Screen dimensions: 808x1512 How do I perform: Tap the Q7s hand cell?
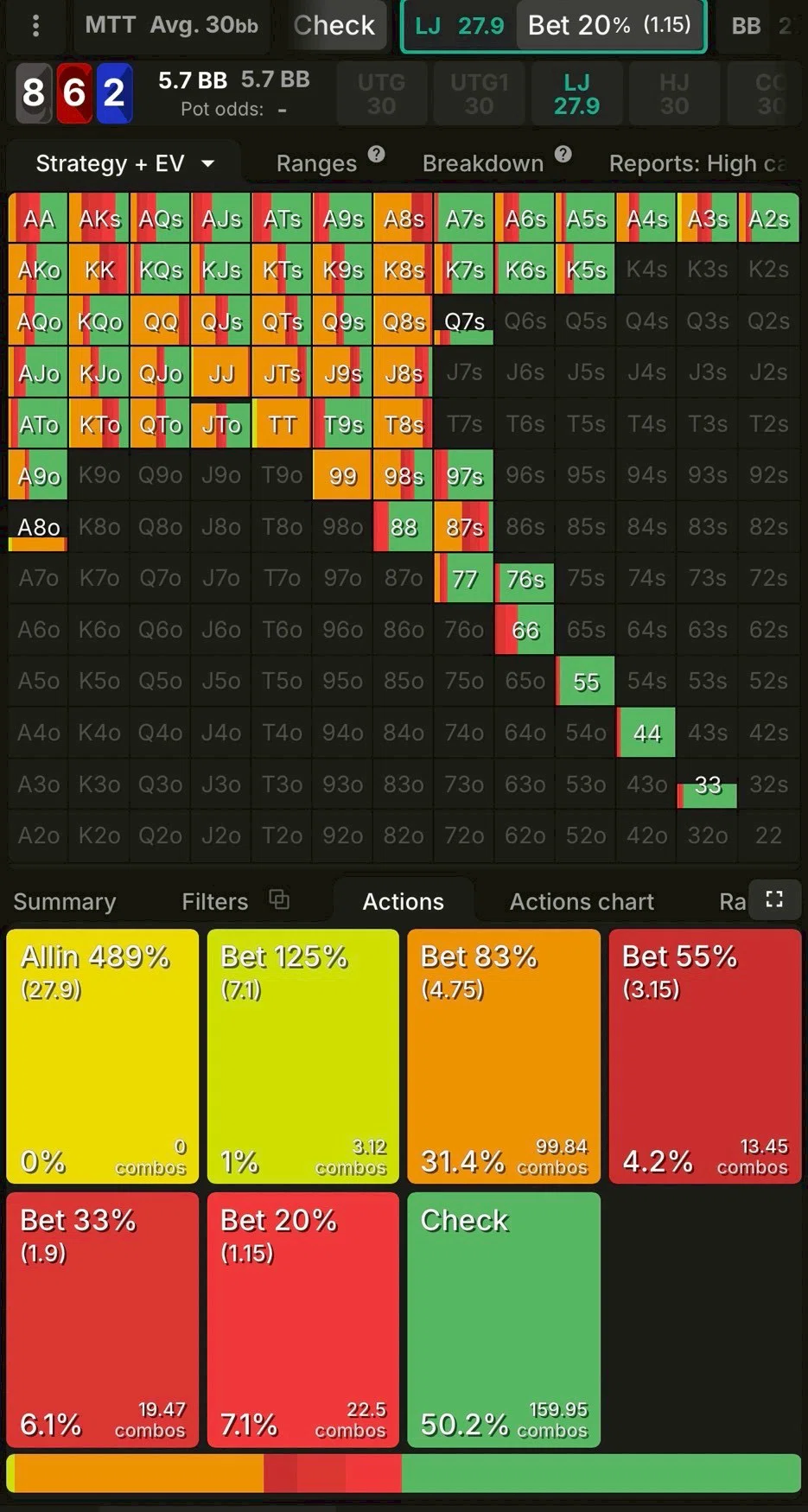pyautogui.click(x=464, y=321)
